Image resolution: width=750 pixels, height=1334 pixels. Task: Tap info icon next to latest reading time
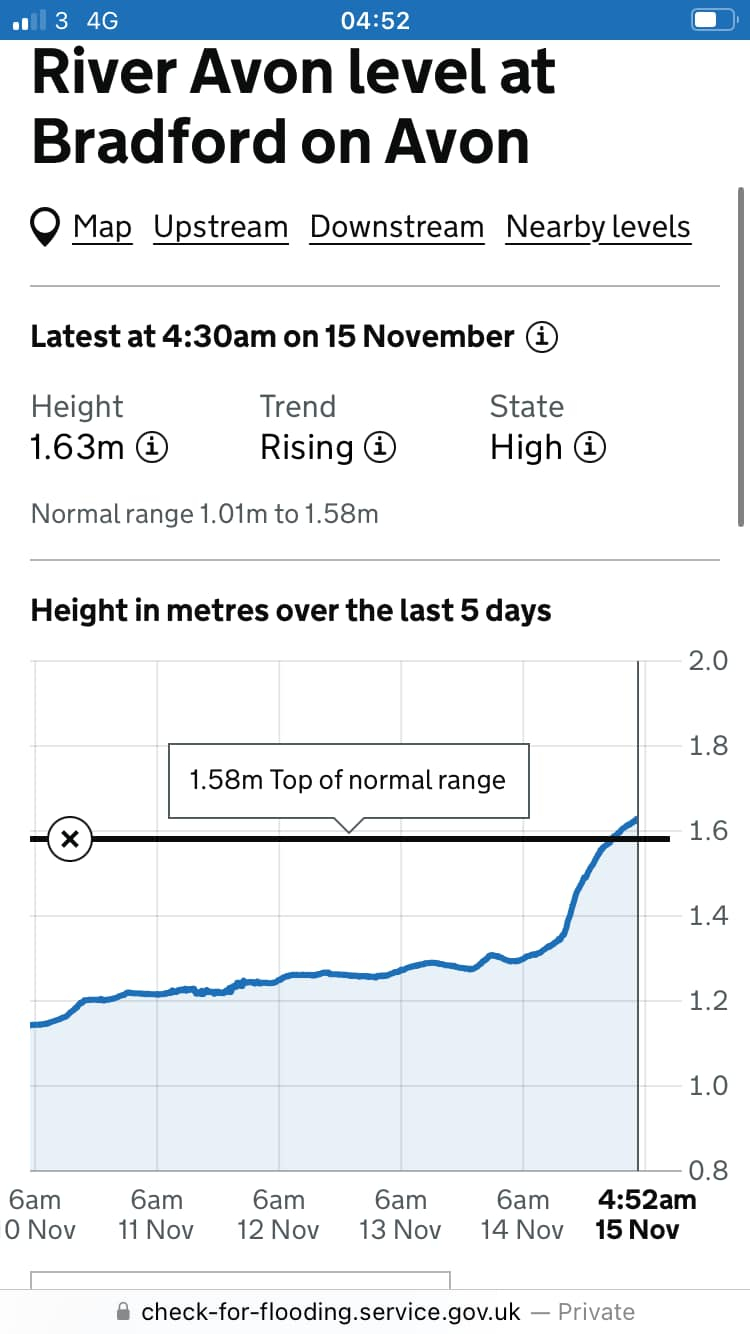(x=542, y=337)
